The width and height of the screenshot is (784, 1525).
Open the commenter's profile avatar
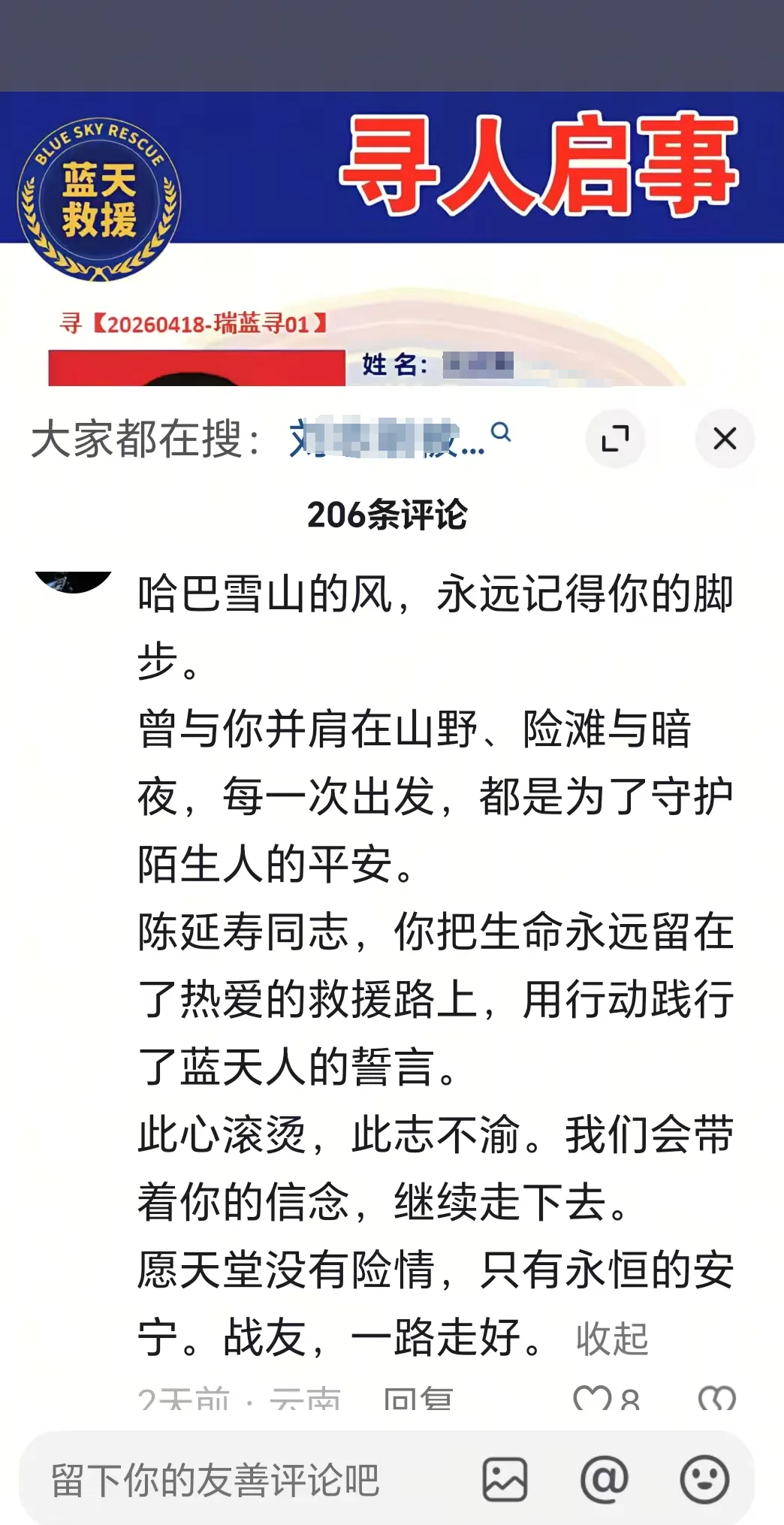(73, 580)
